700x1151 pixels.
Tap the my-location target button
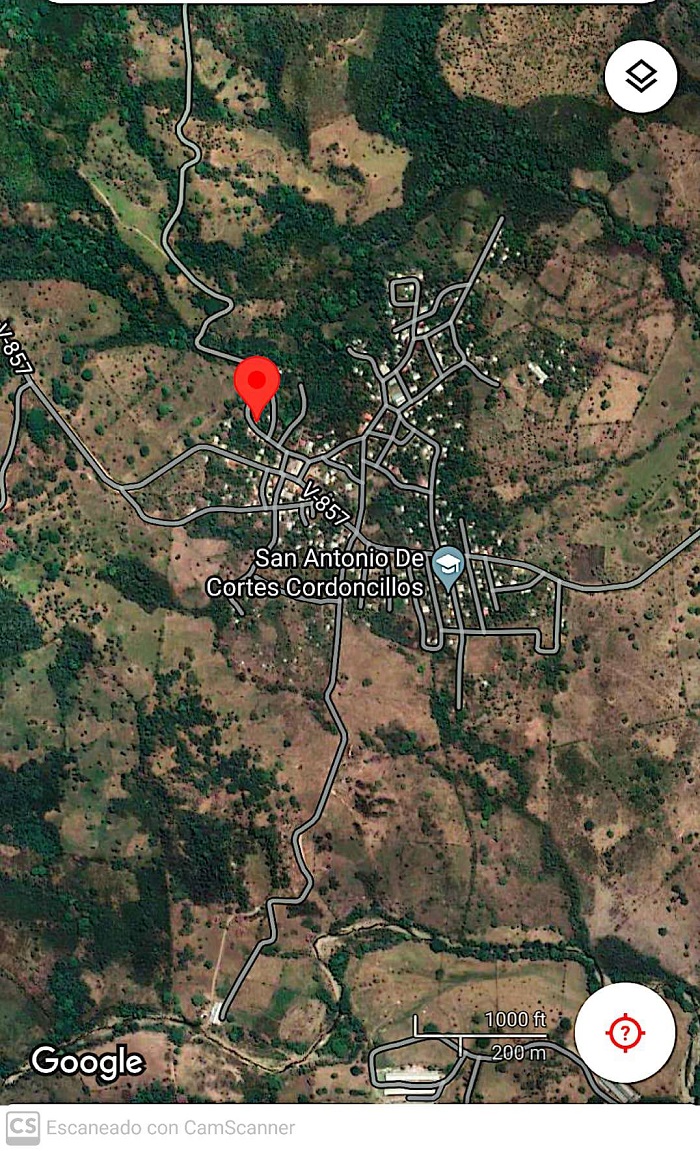[625, 1032]
